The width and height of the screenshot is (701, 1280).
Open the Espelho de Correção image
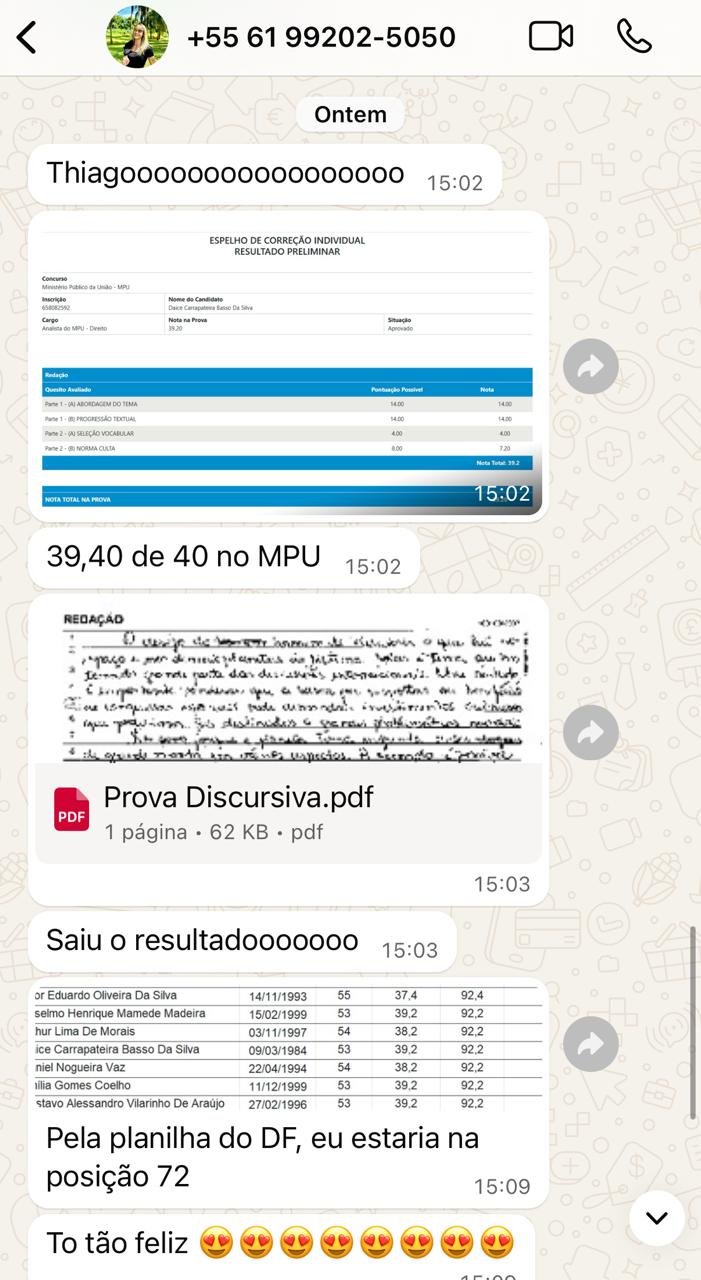pyautogui.click(x=288, y=366)
